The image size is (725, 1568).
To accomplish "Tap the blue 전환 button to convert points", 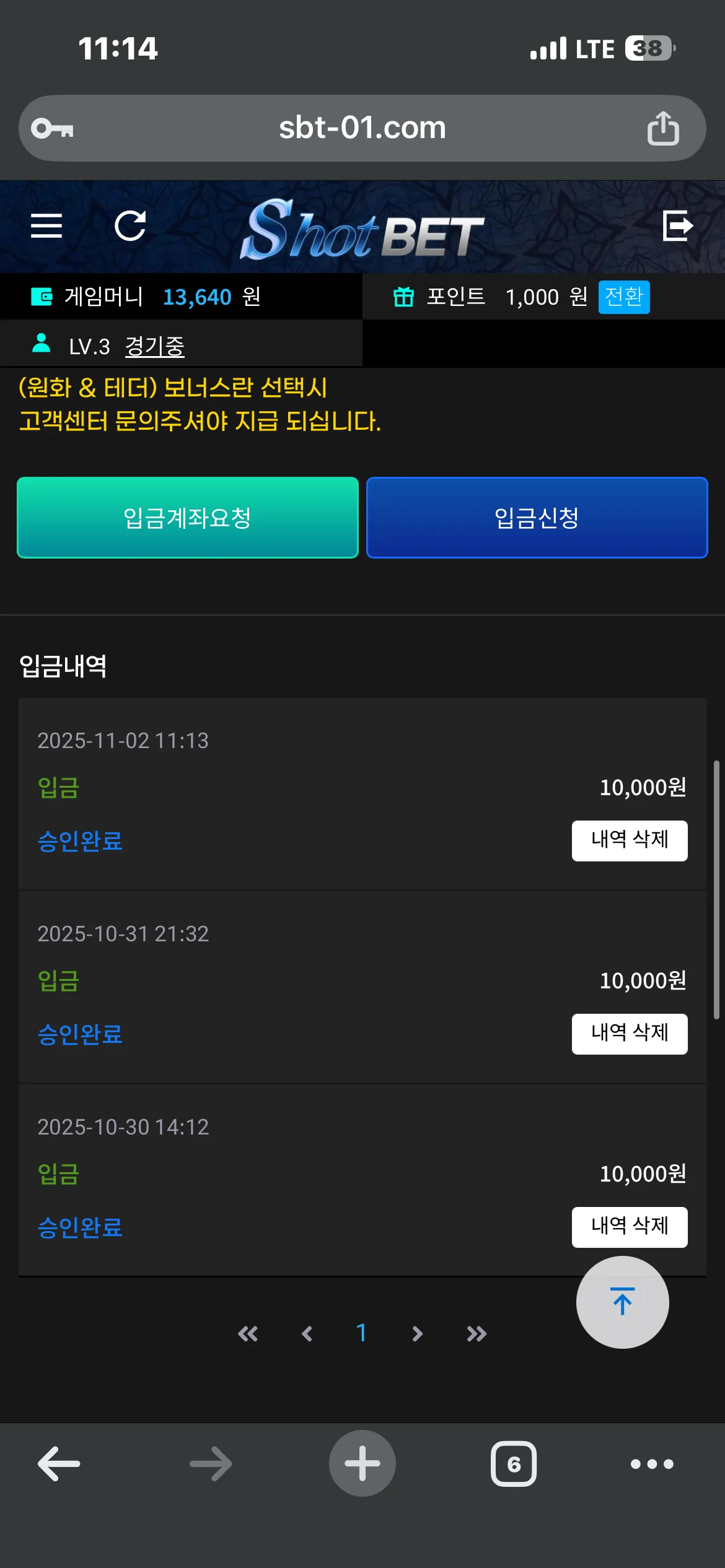I will coord(624,297).
